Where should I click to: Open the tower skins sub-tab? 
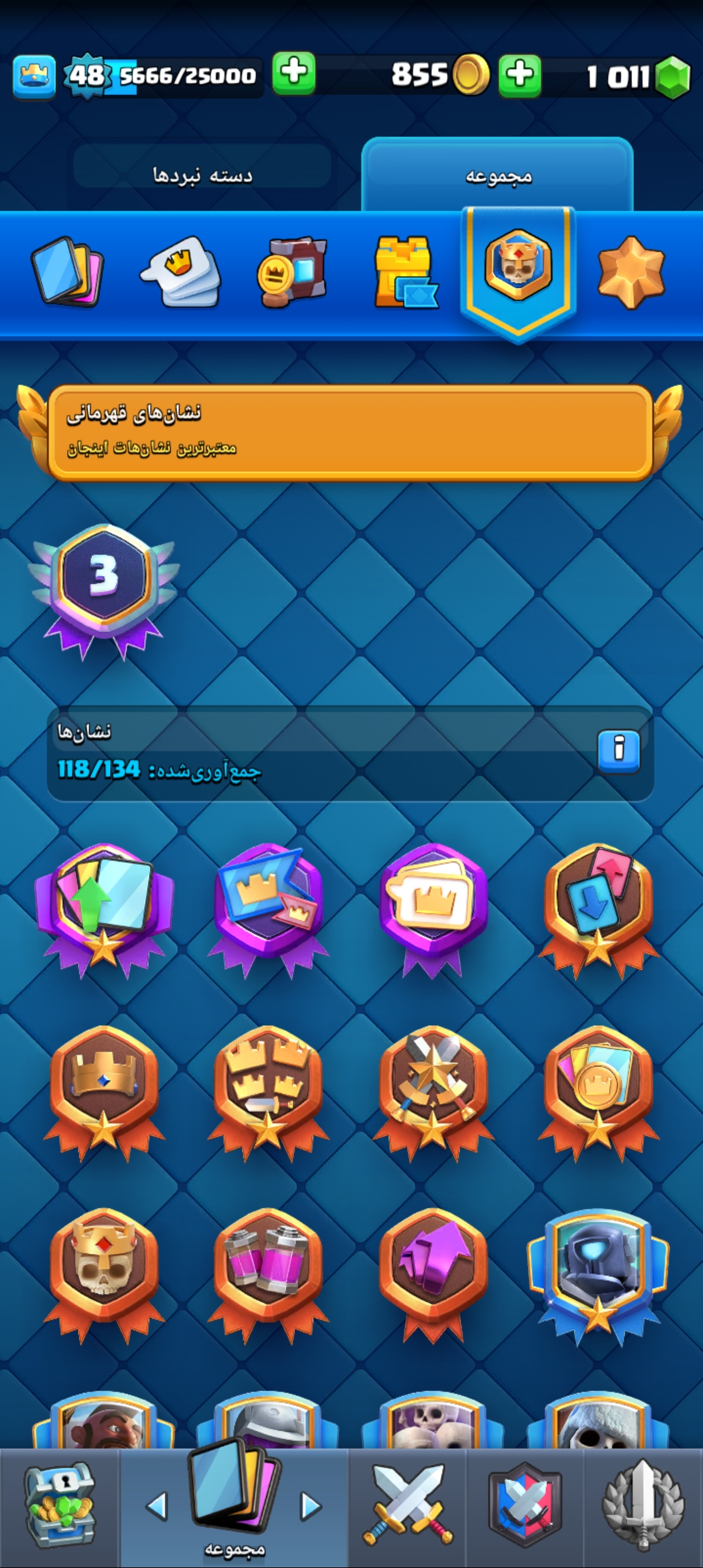click(405, 272)
